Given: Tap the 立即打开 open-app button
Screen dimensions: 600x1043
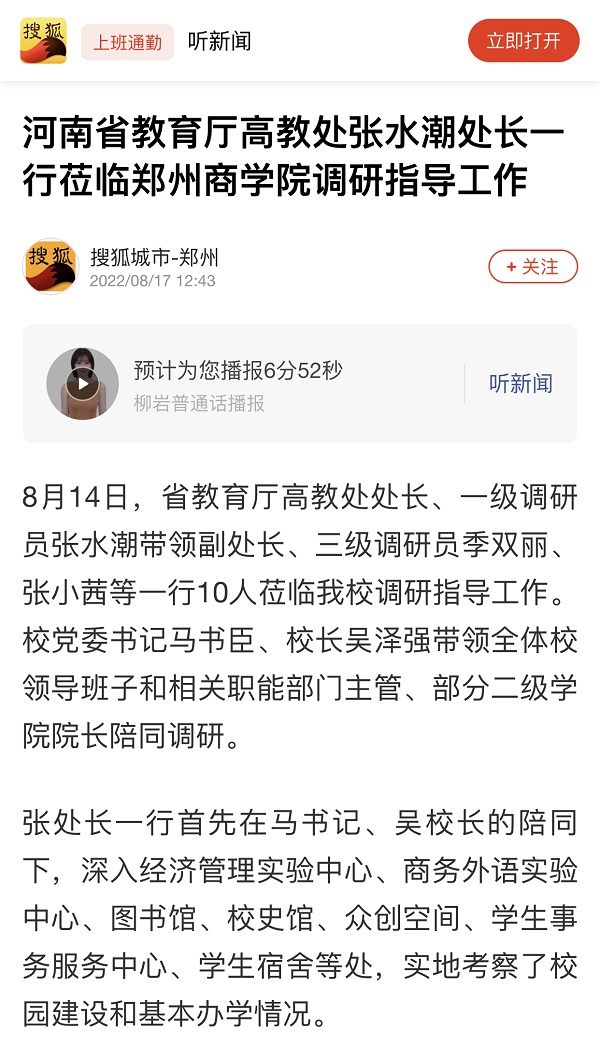Looking at the screenshot, I should coord(523,41).
